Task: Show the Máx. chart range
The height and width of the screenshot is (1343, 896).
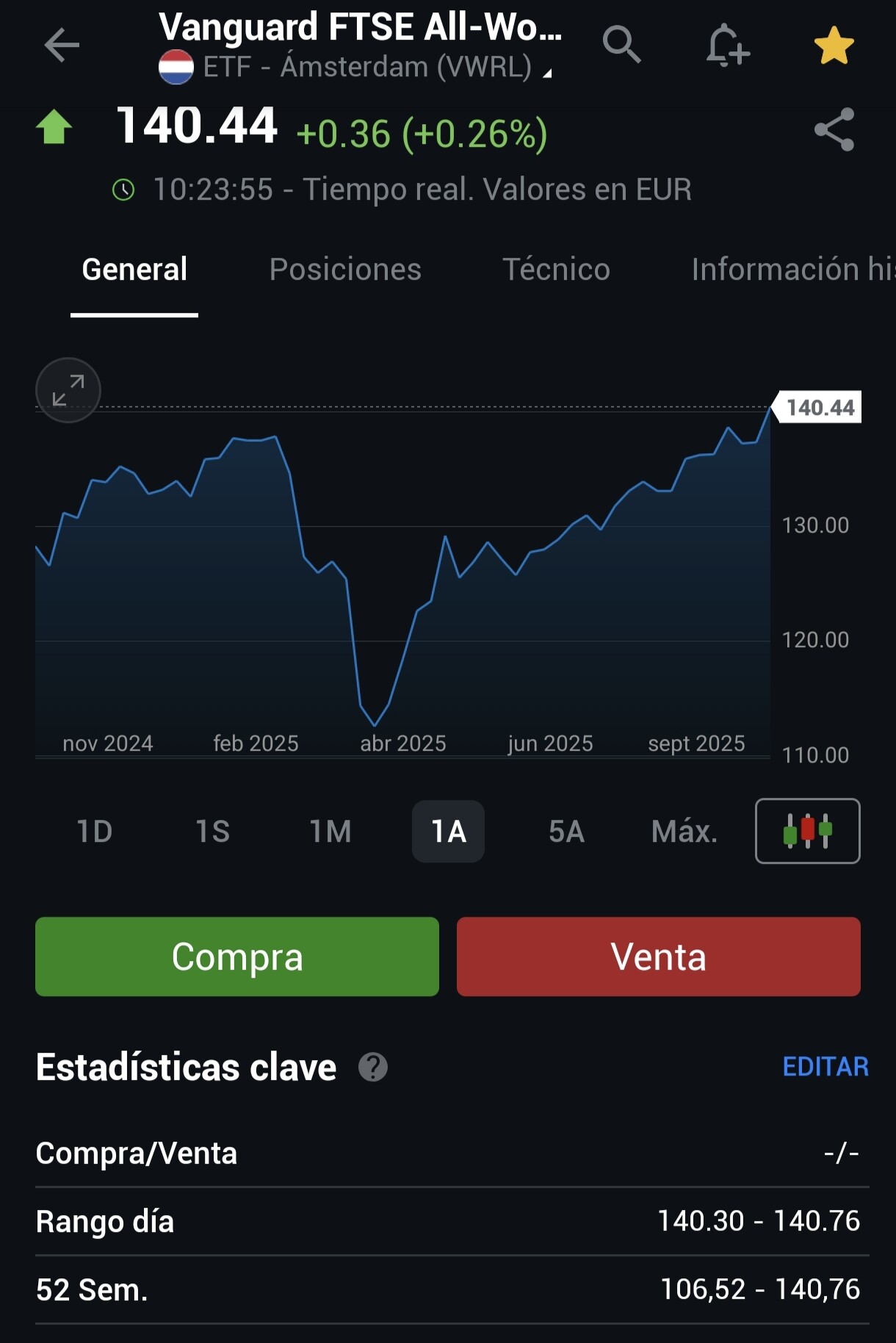Action: (x=684, y=832)
